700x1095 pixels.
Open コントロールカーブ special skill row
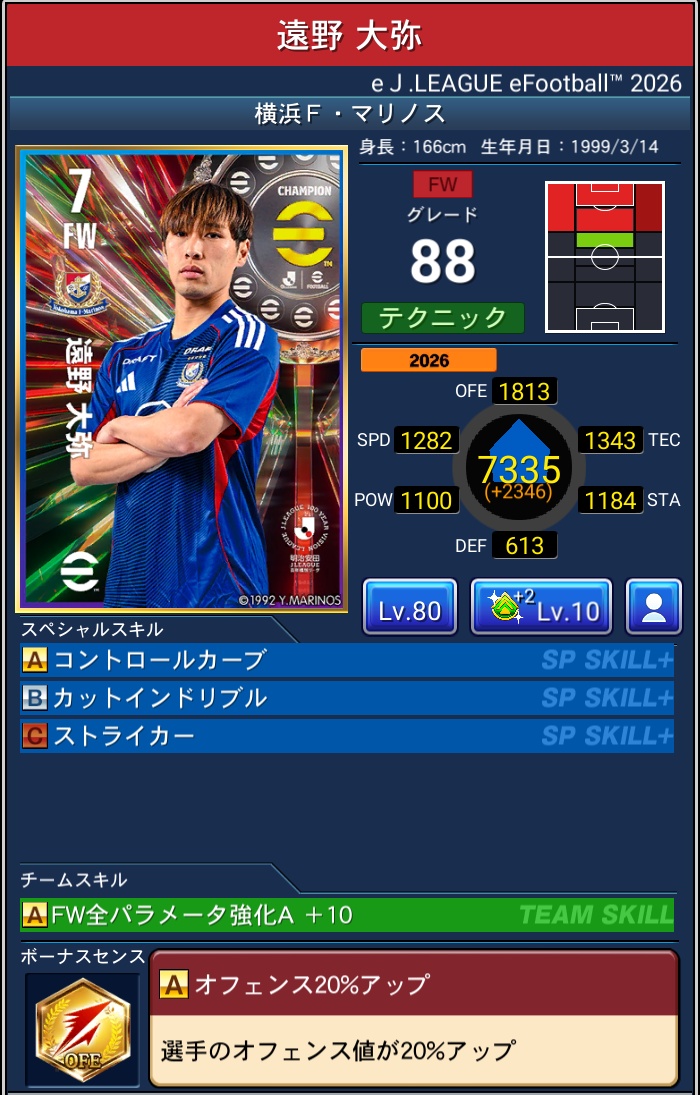[347, 660]
